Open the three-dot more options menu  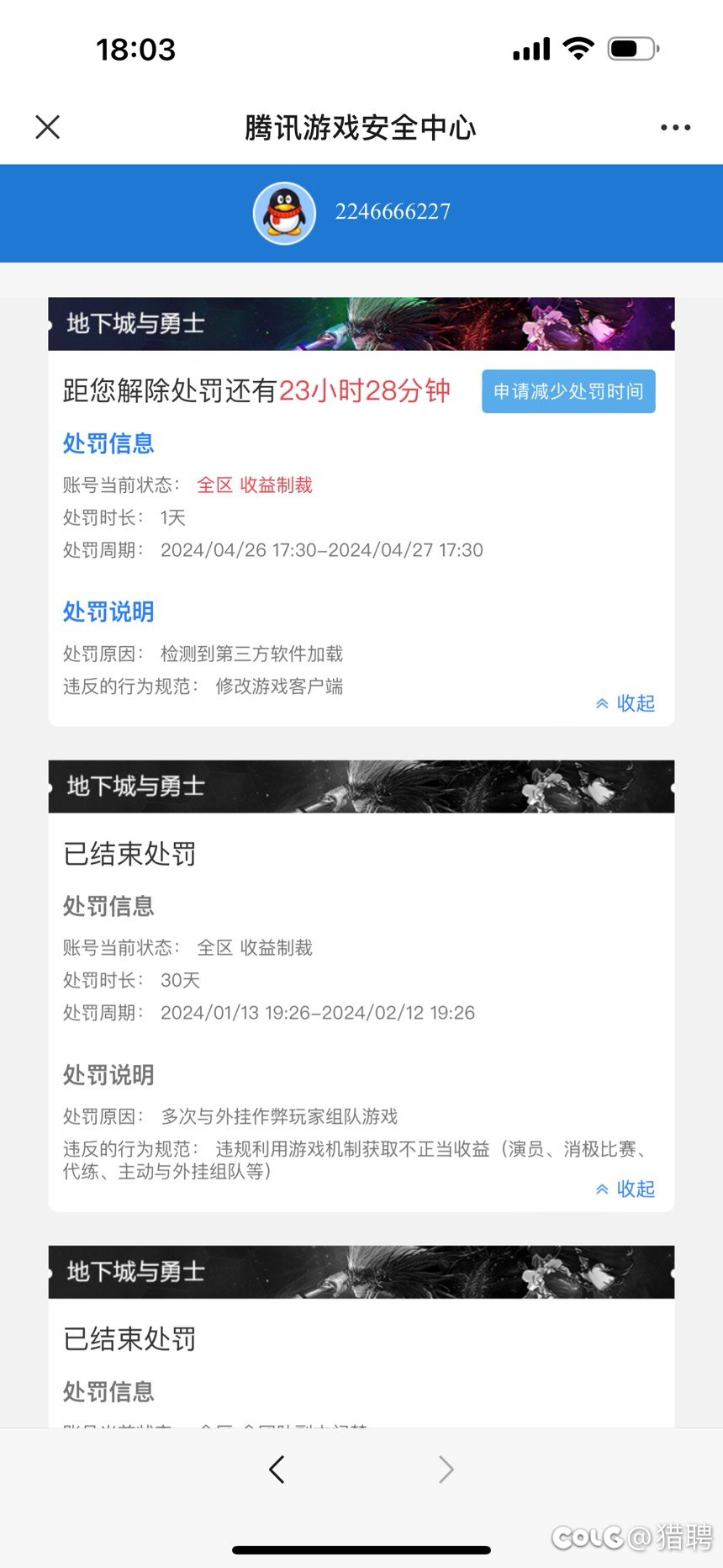click(x=675, y=128)
